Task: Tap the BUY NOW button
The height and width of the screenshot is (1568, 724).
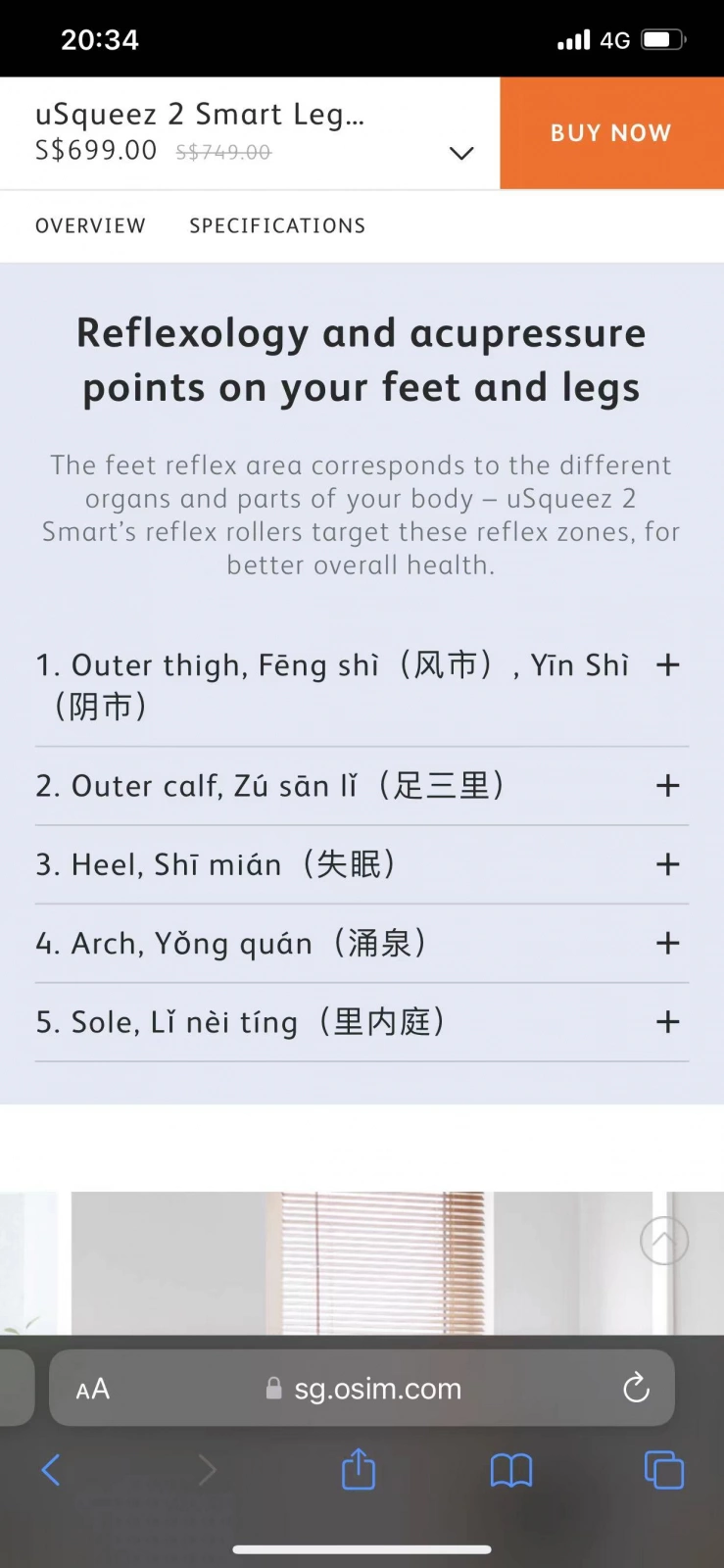Action: click(611, 133)
